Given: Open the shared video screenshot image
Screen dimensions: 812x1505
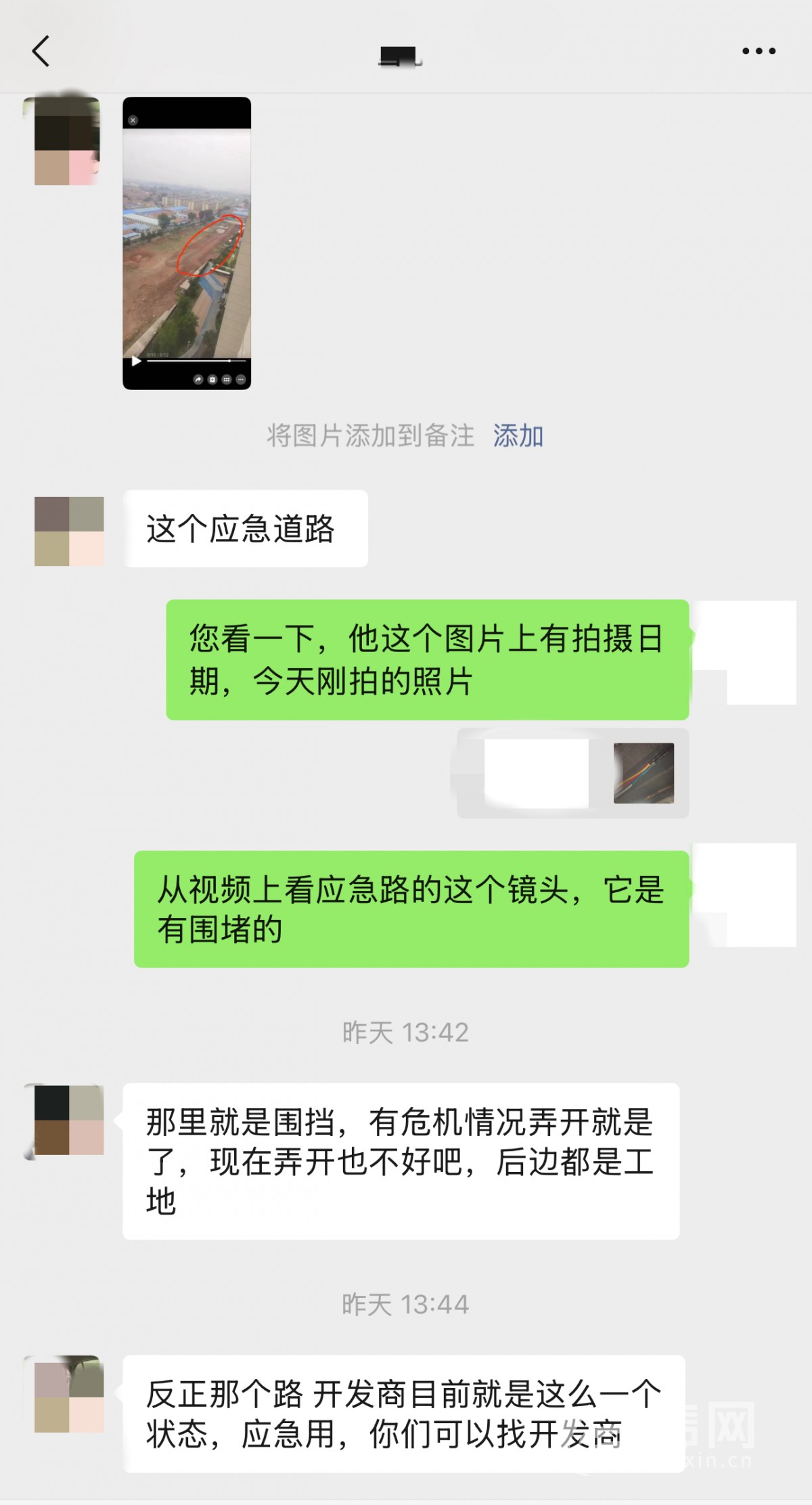Looking at the screenshot, I should coord(187,243).
